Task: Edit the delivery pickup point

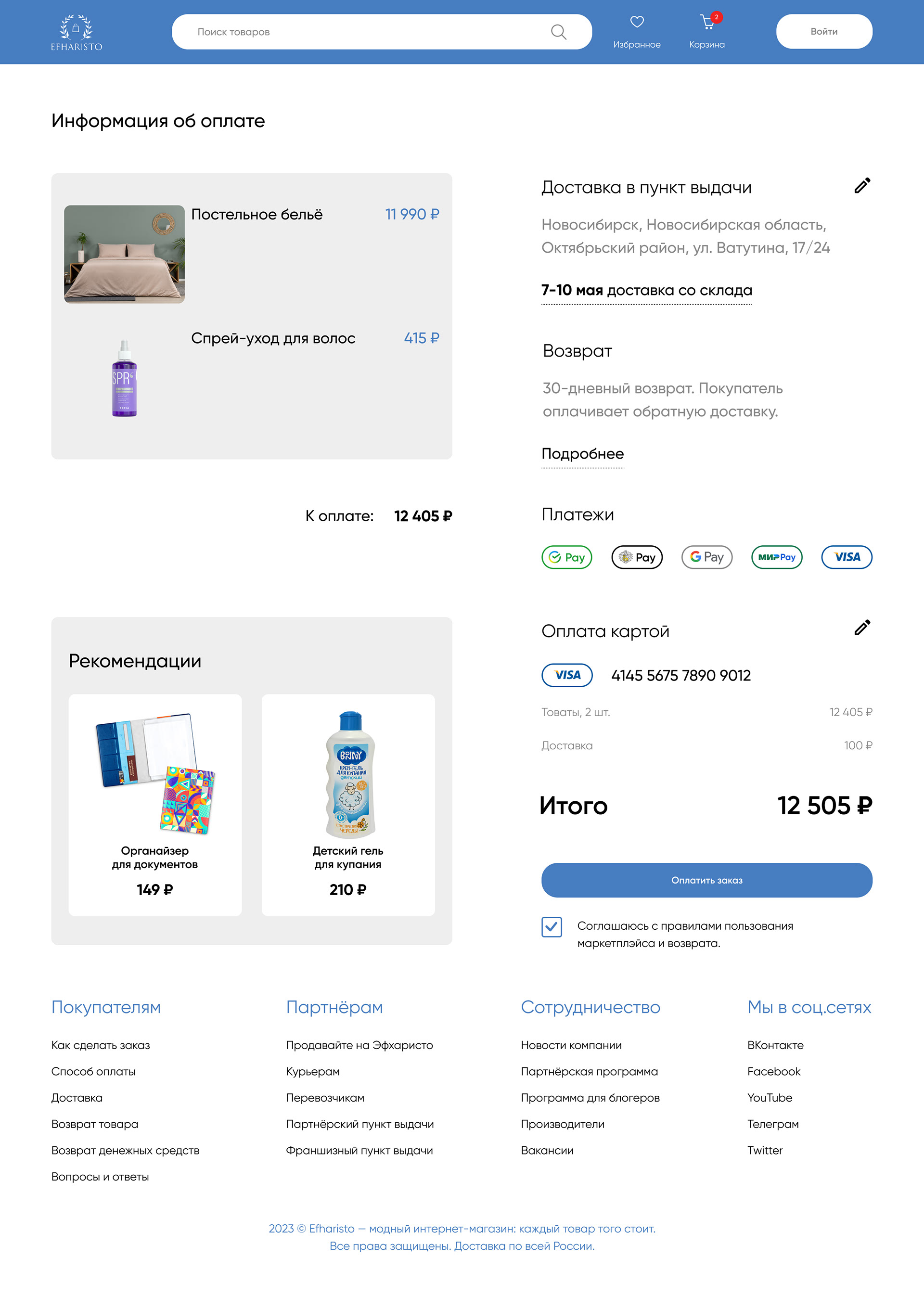Action: (861, 186)
